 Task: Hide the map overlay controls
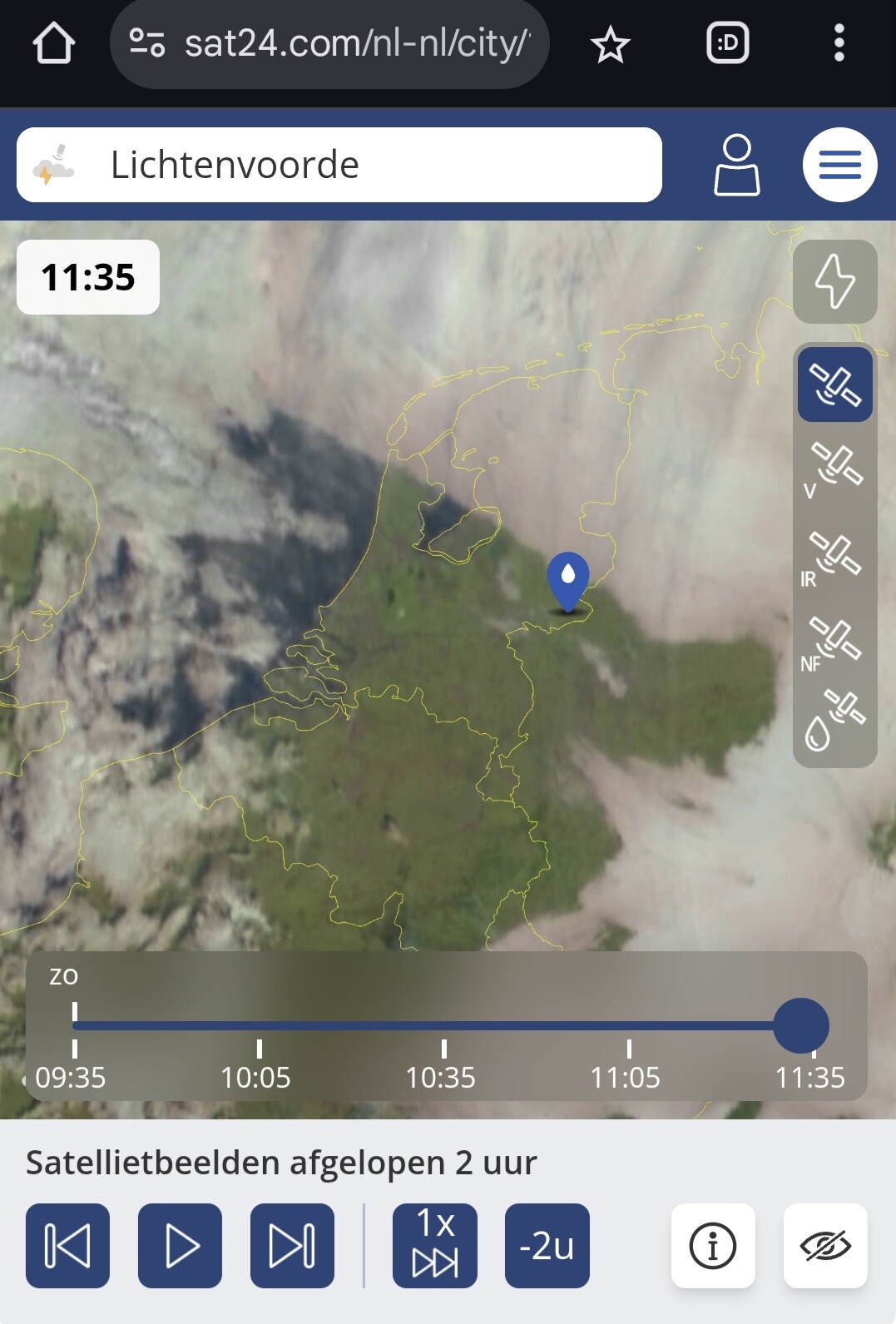825,1246
